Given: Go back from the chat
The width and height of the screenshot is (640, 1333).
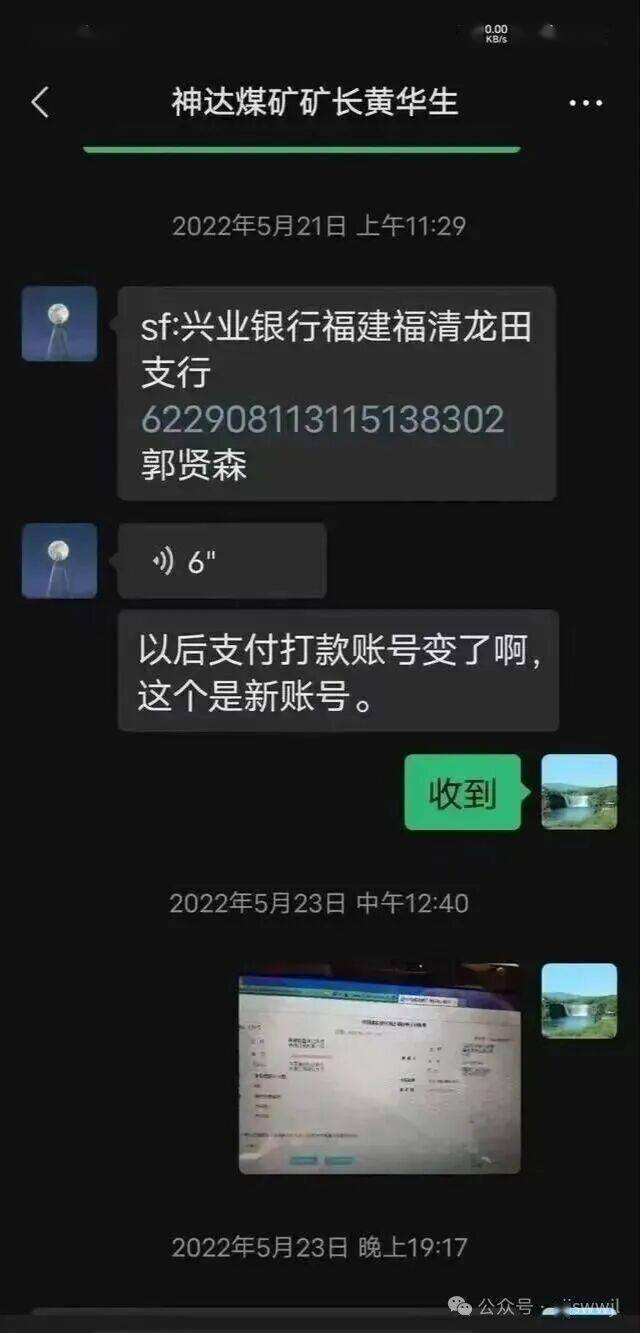Looking at the screenshot, I should click(40, 102).
